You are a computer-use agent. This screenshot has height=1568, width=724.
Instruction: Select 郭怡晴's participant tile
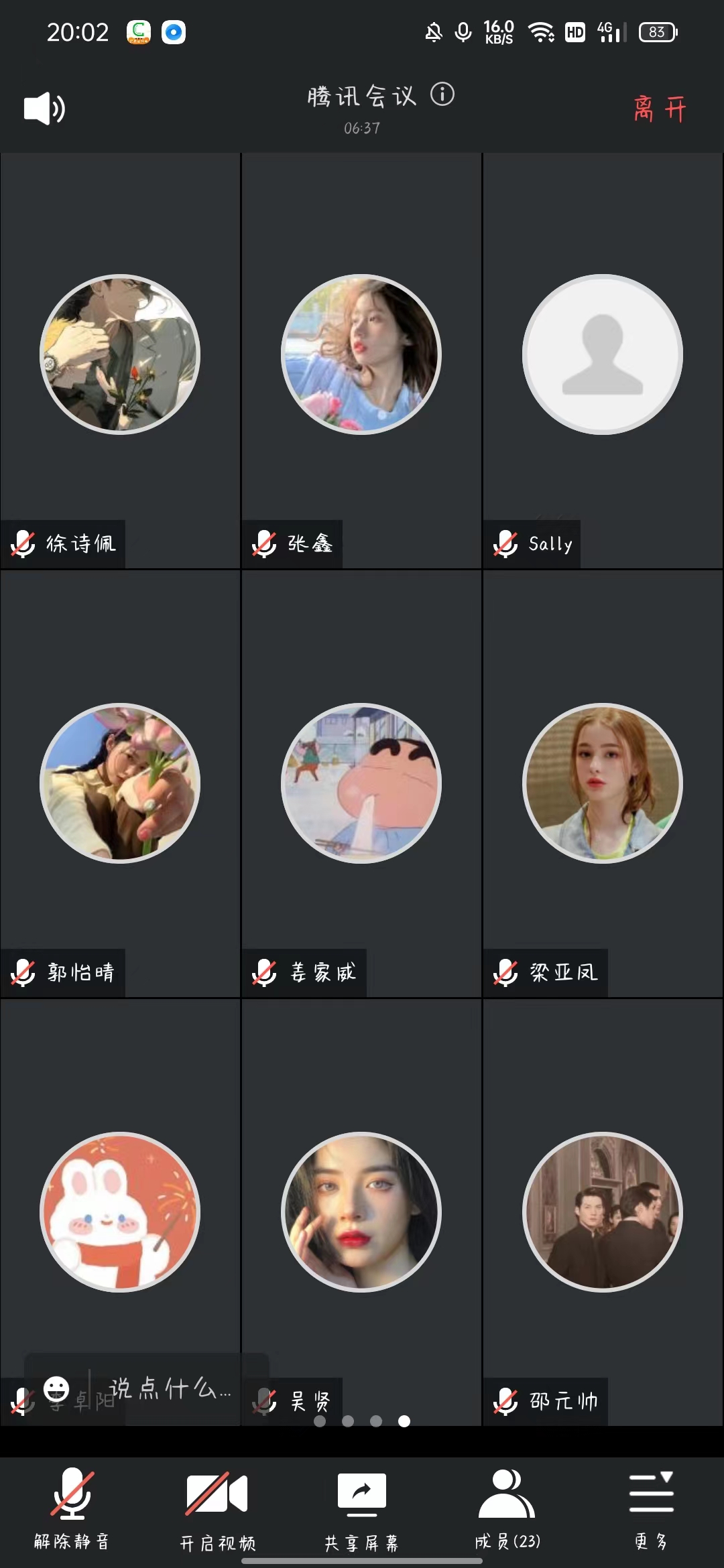[120, 783]
